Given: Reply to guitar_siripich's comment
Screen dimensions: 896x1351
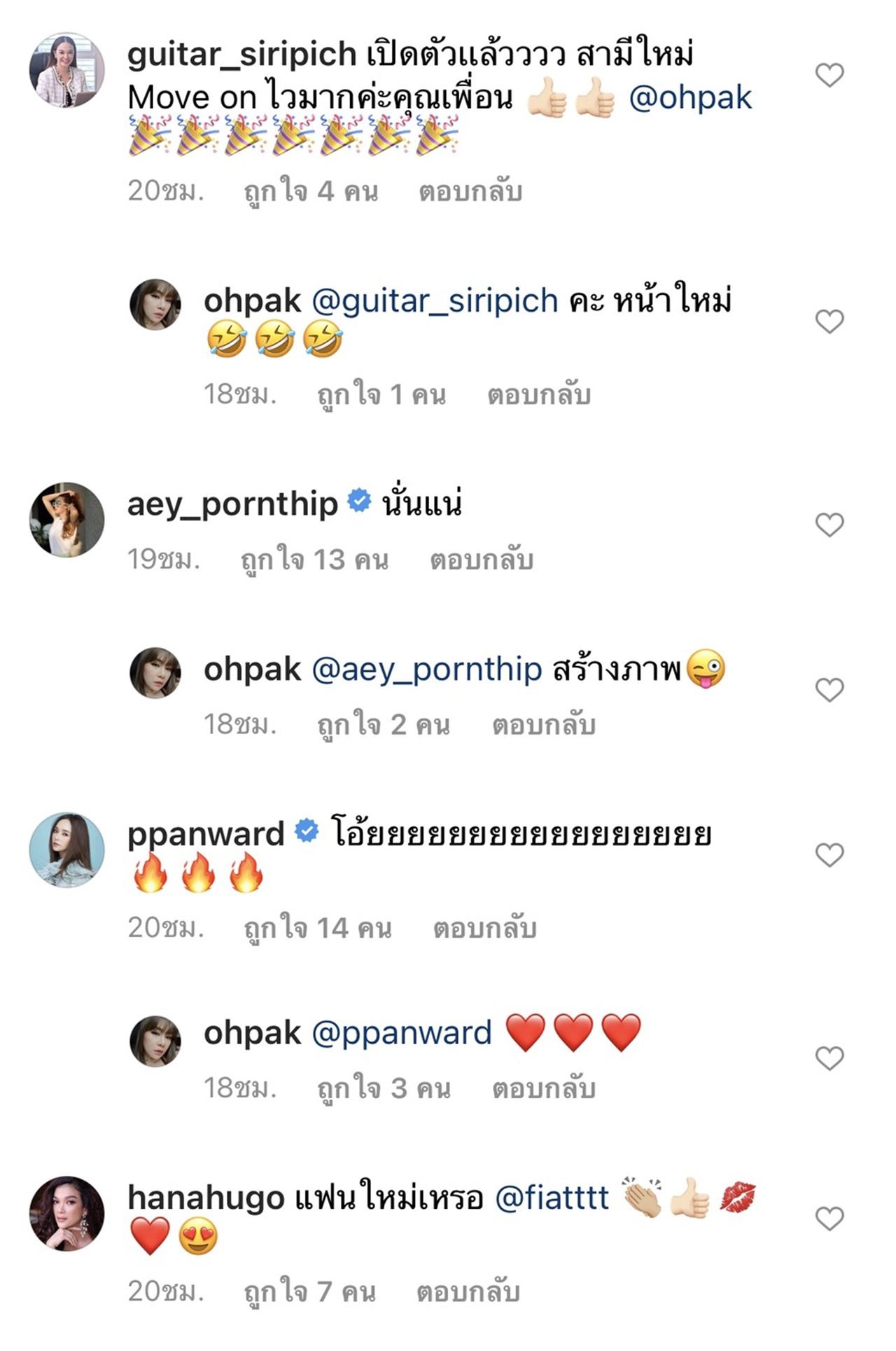Looking at the screenshot, I should click(x=470, y=191).
